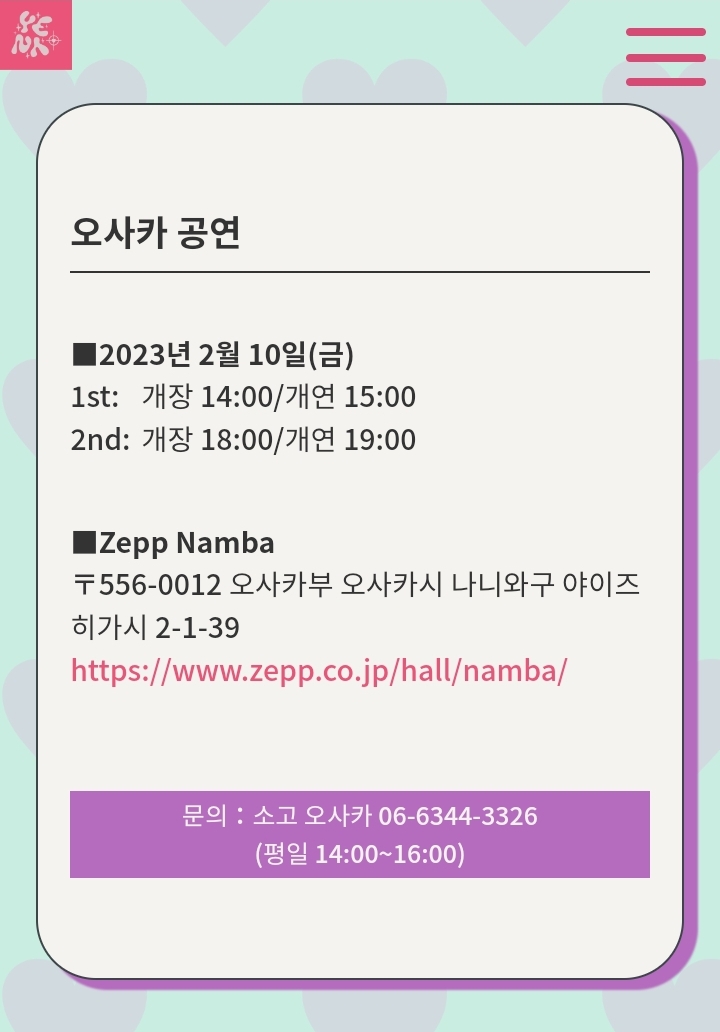Click the Zepp Namba venue name
Screen dimensions: 720x1032
pos(185,543)
